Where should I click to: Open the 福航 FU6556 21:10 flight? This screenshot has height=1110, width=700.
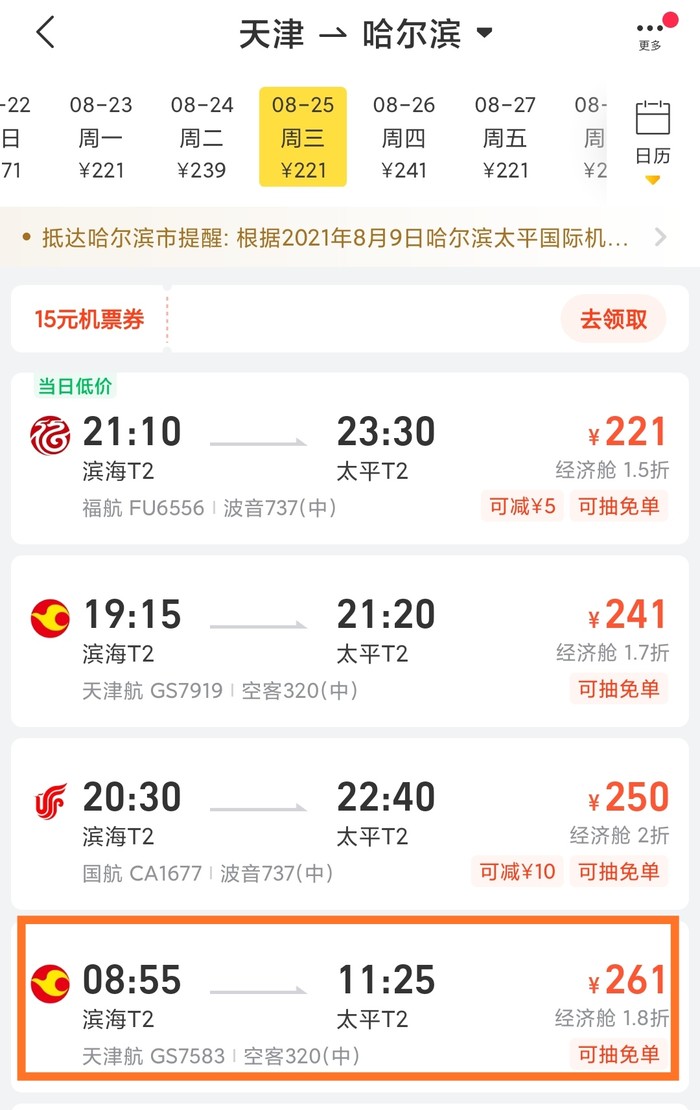tap(349, 460)
